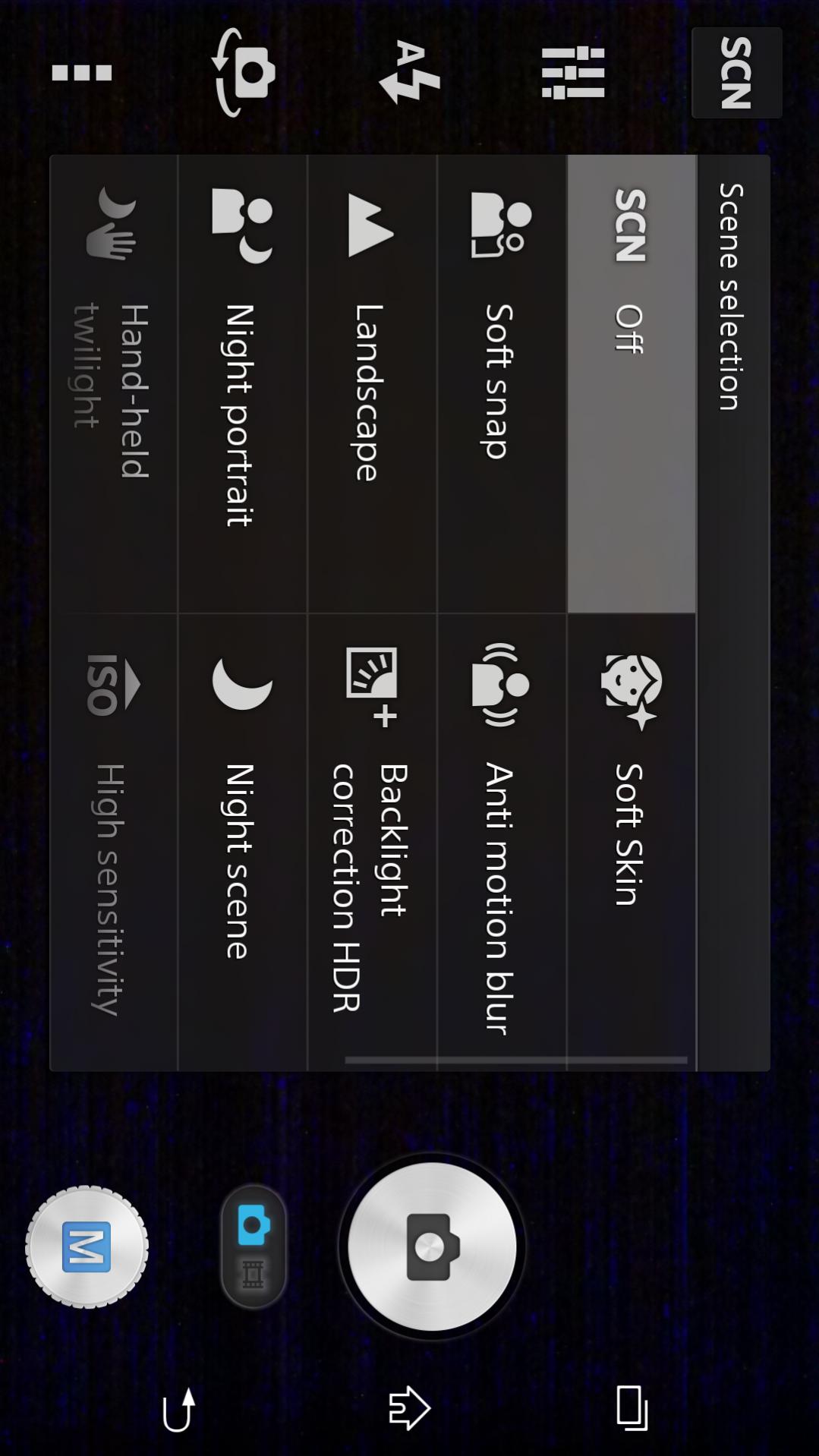Open the three-dot overflow menu

pyautogui.click(x=82, y=73)
